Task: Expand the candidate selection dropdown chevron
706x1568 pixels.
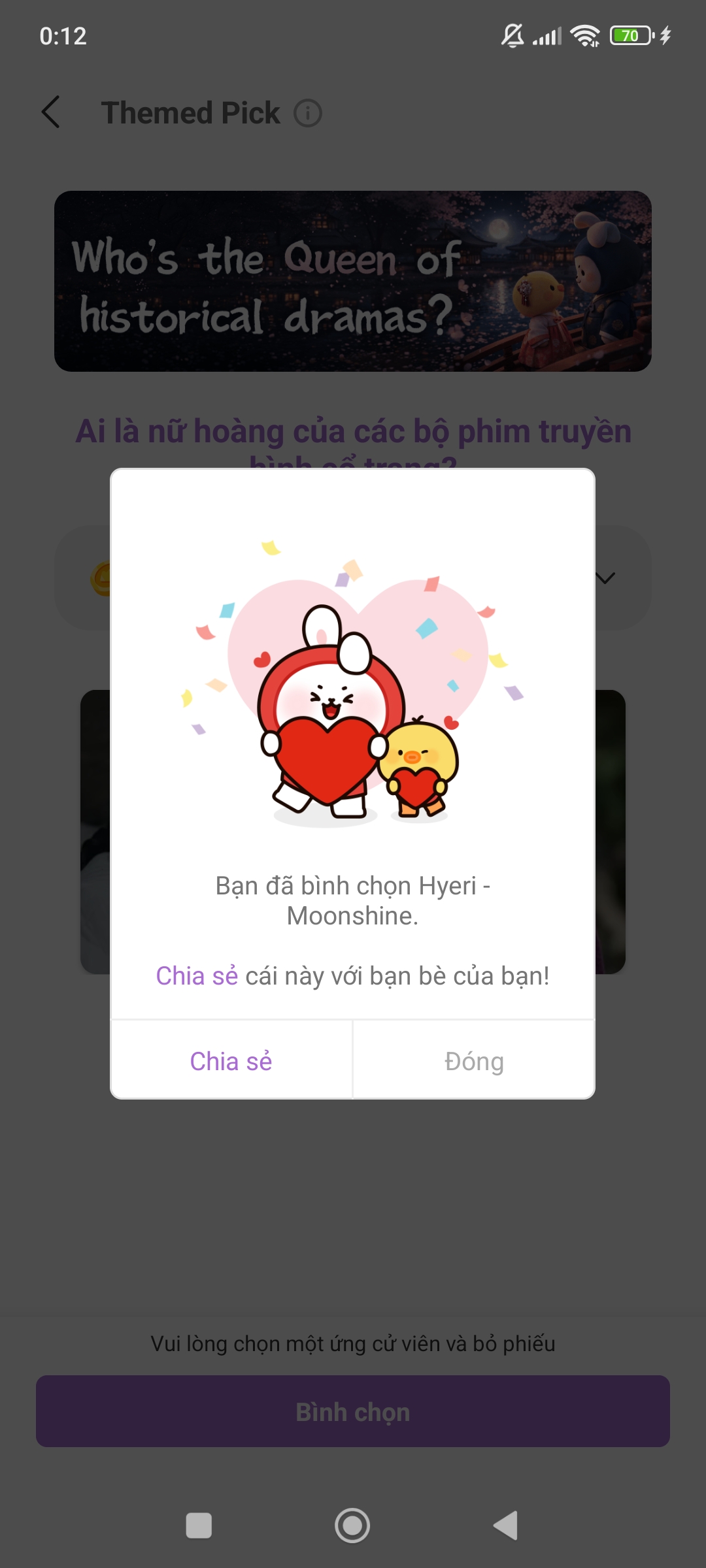Action: [607, 578]
